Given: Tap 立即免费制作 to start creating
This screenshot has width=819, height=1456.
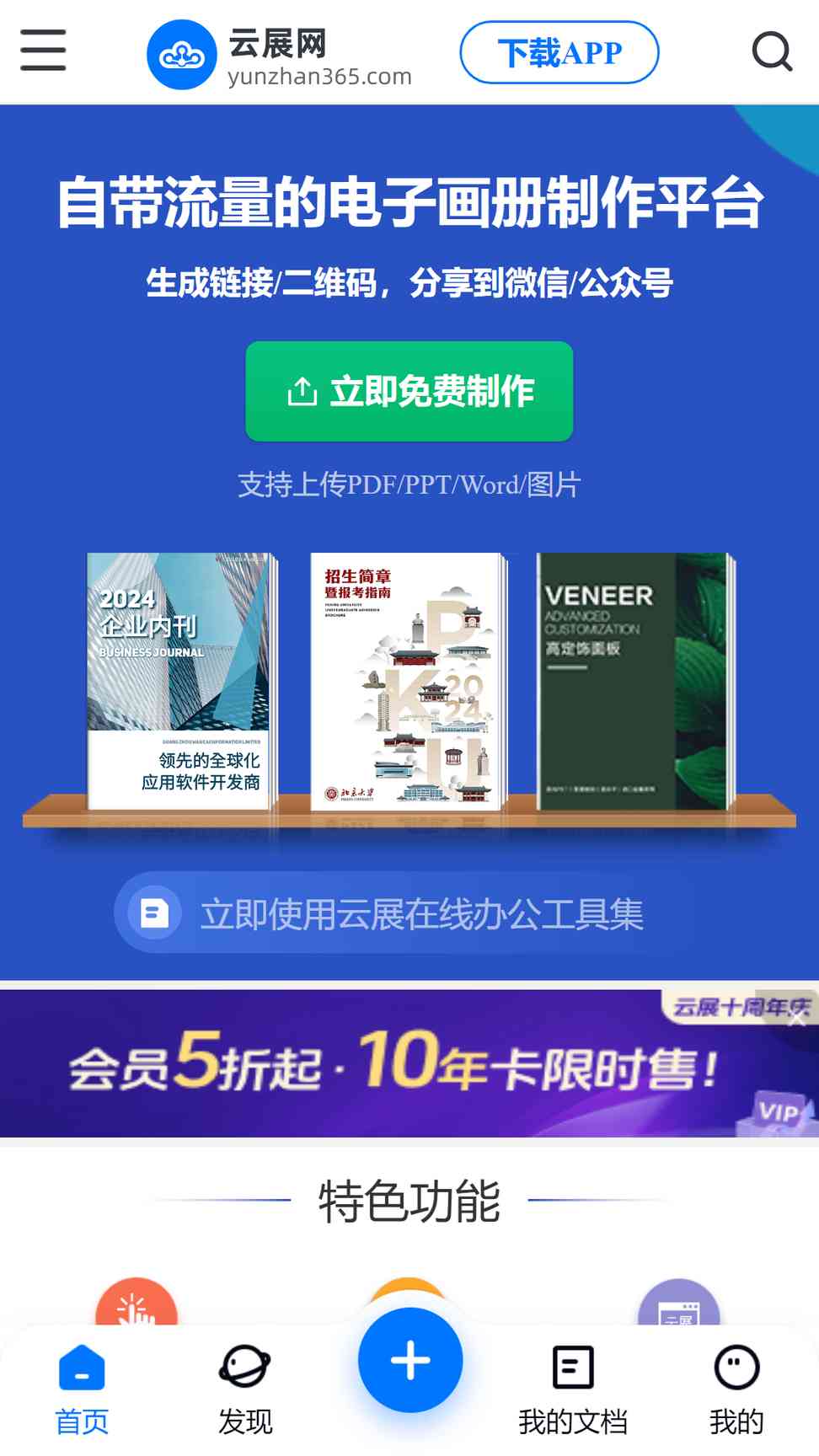Looking at the screenshot, I should coord(409,391).
